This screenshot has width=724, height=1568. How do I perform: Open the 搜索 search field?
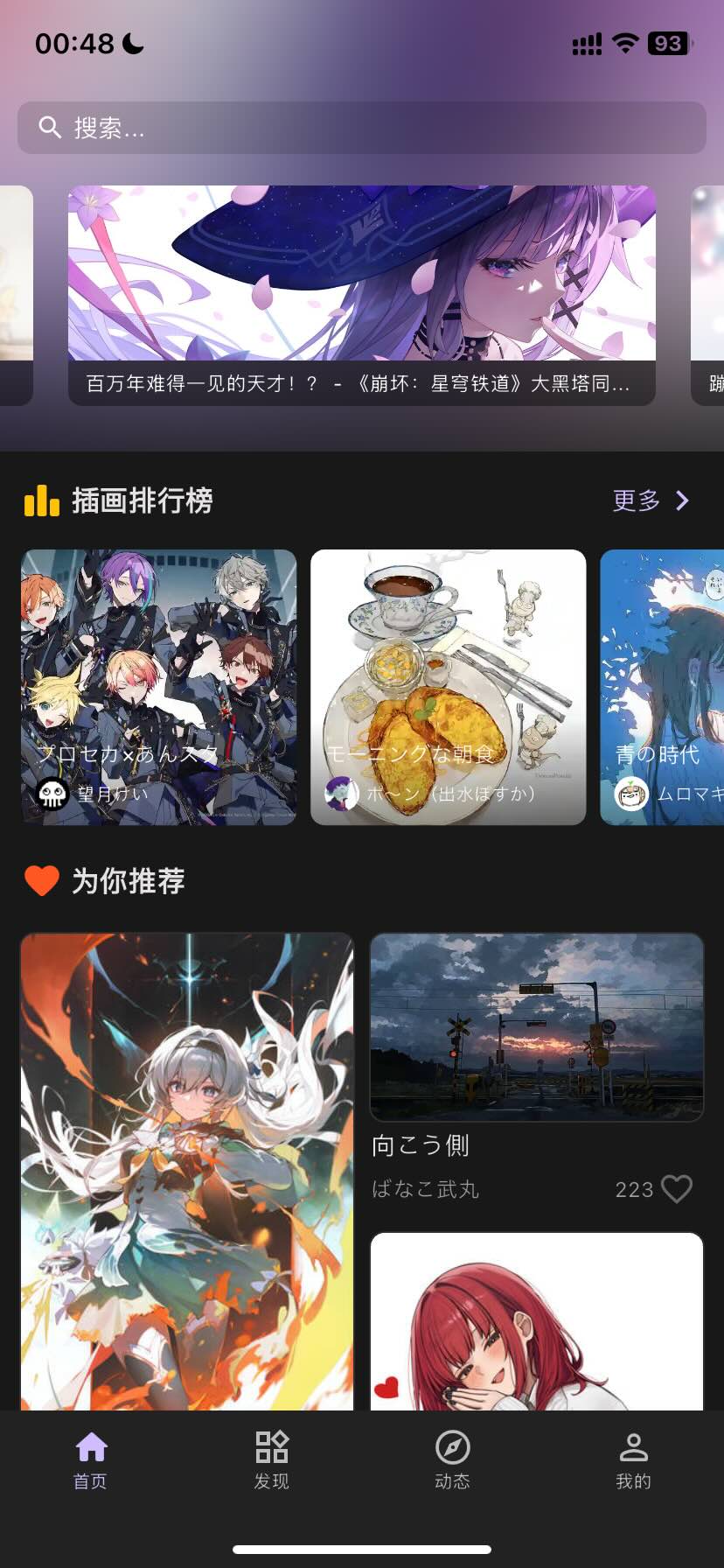tap(362, 128)
